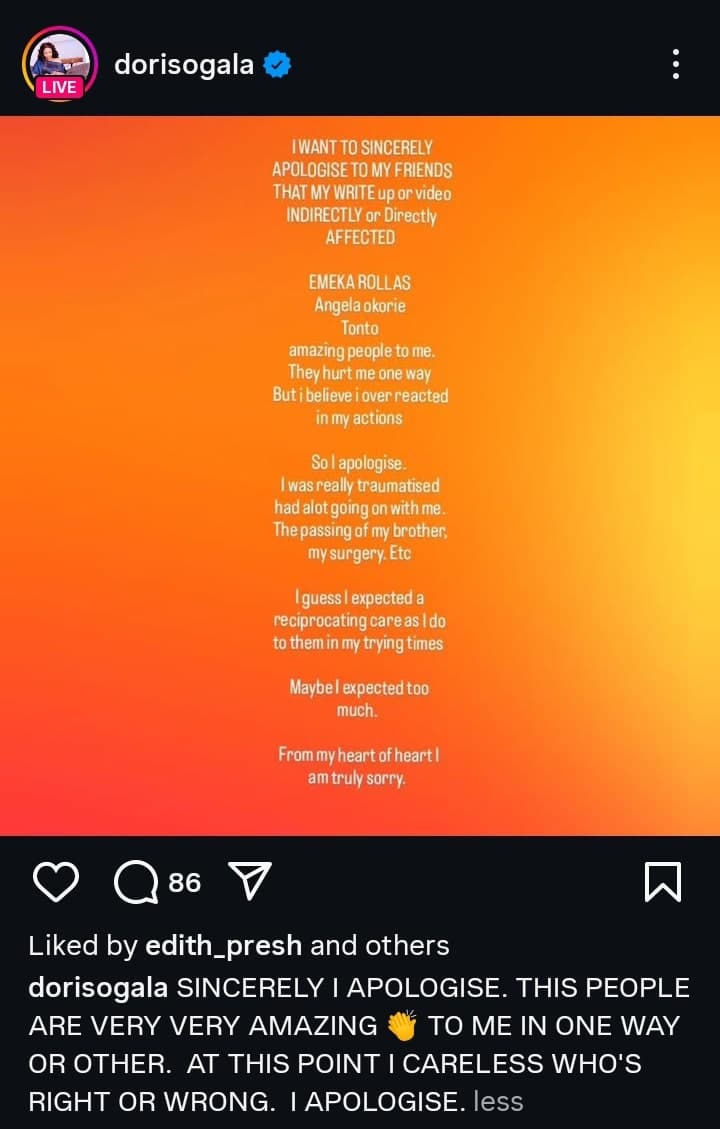This screenshot has width=720, height=1129.
Task: View the others who liked this post
Action: point(411,945)
